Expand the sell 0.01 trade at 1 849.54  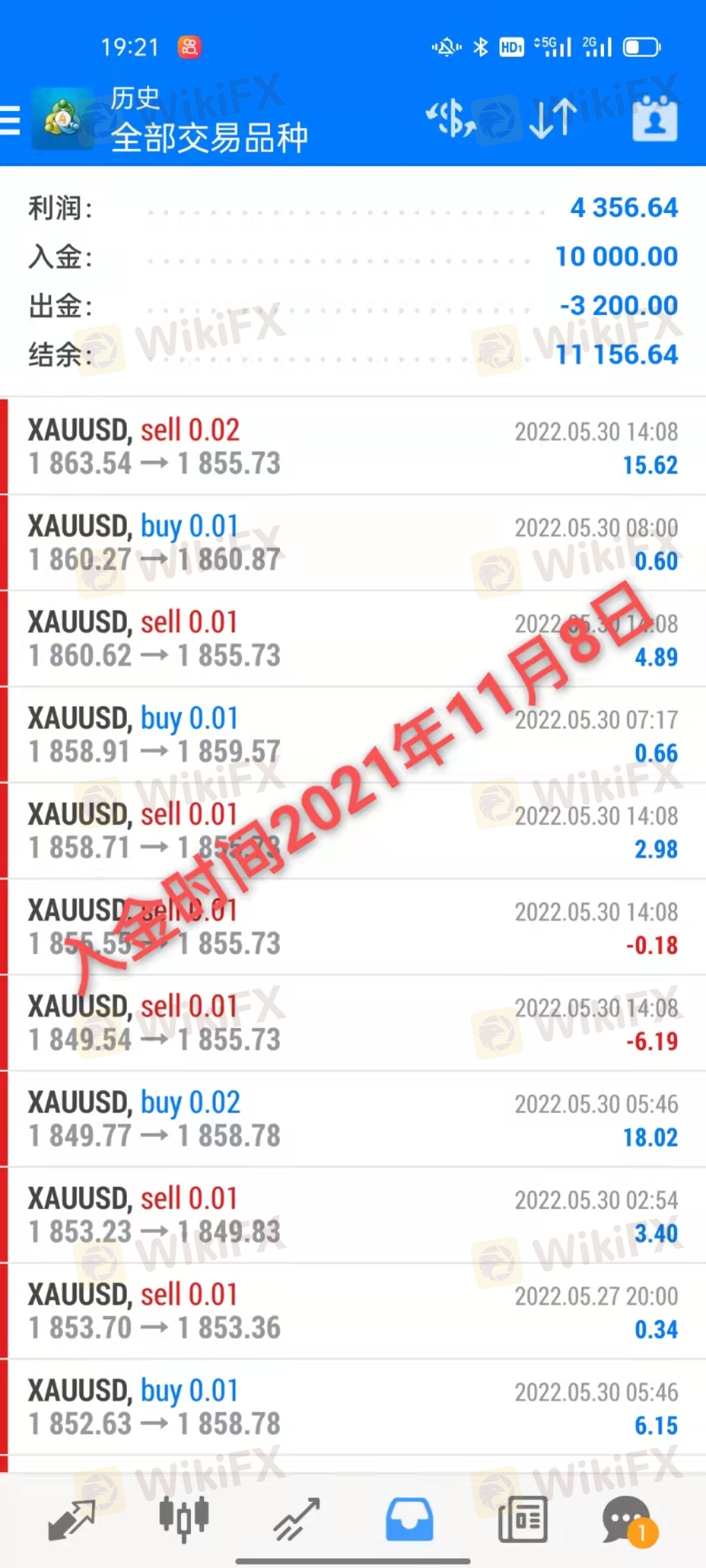[x=353, y=1023]
